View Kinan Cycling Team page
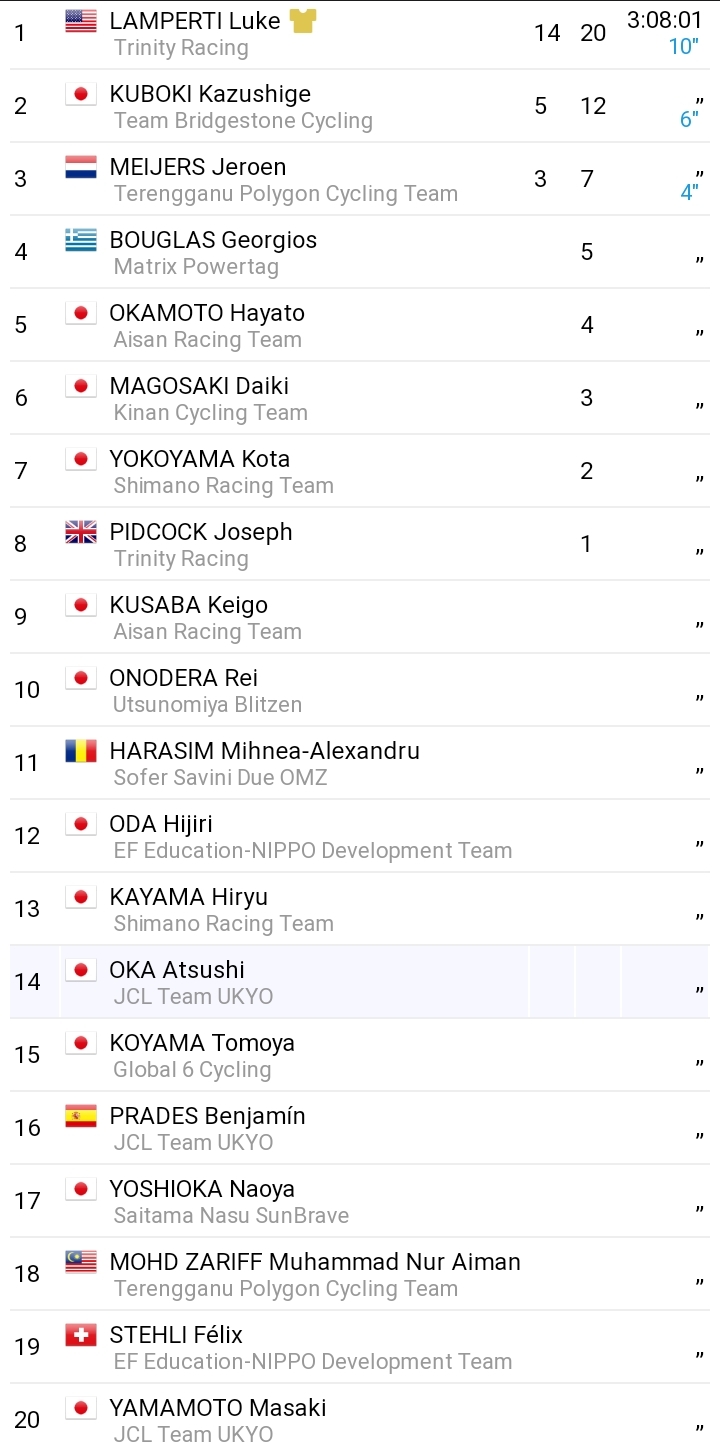Viewport: 720px width, 1443px height. pyautogui.click(x=210, y=413)
